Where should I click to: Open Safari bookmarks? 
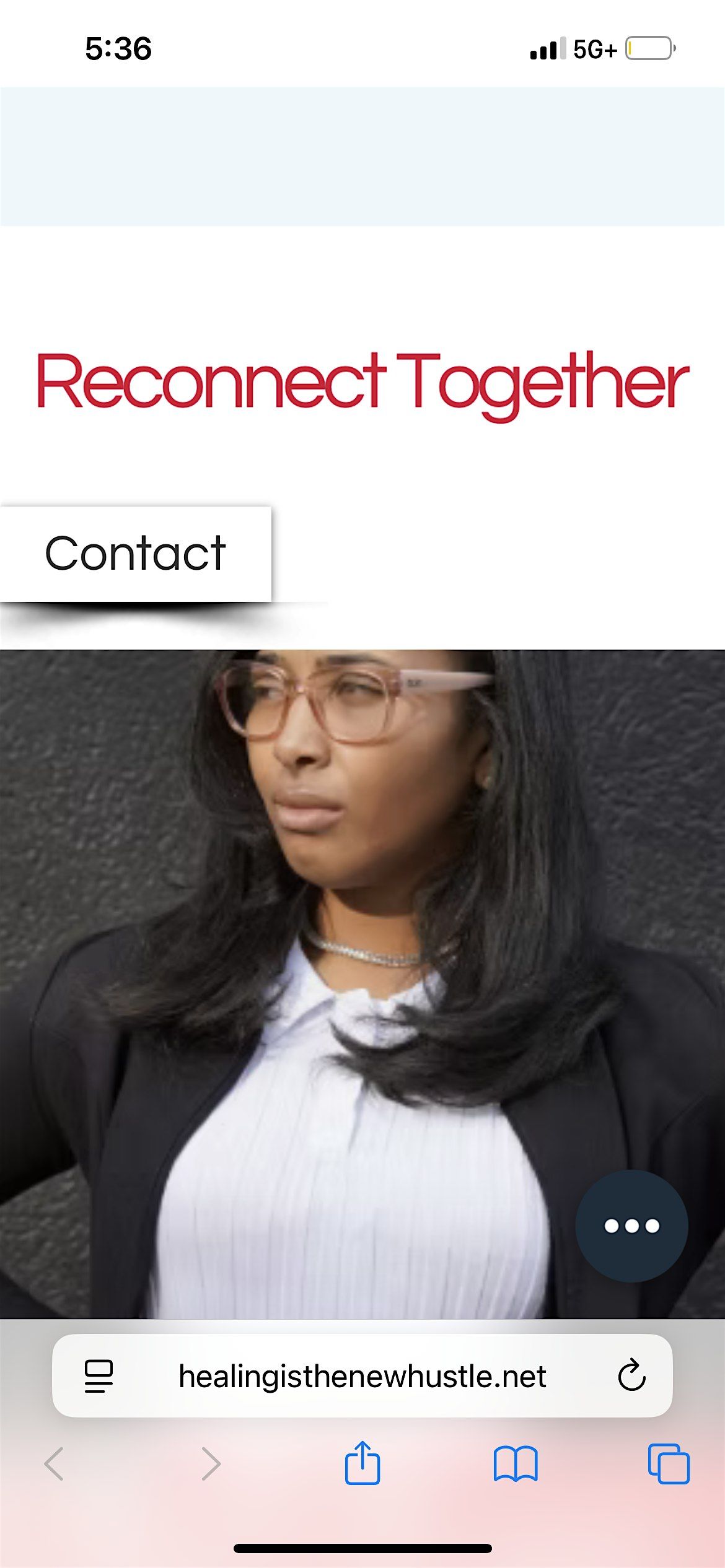(x=516, y=1464)
